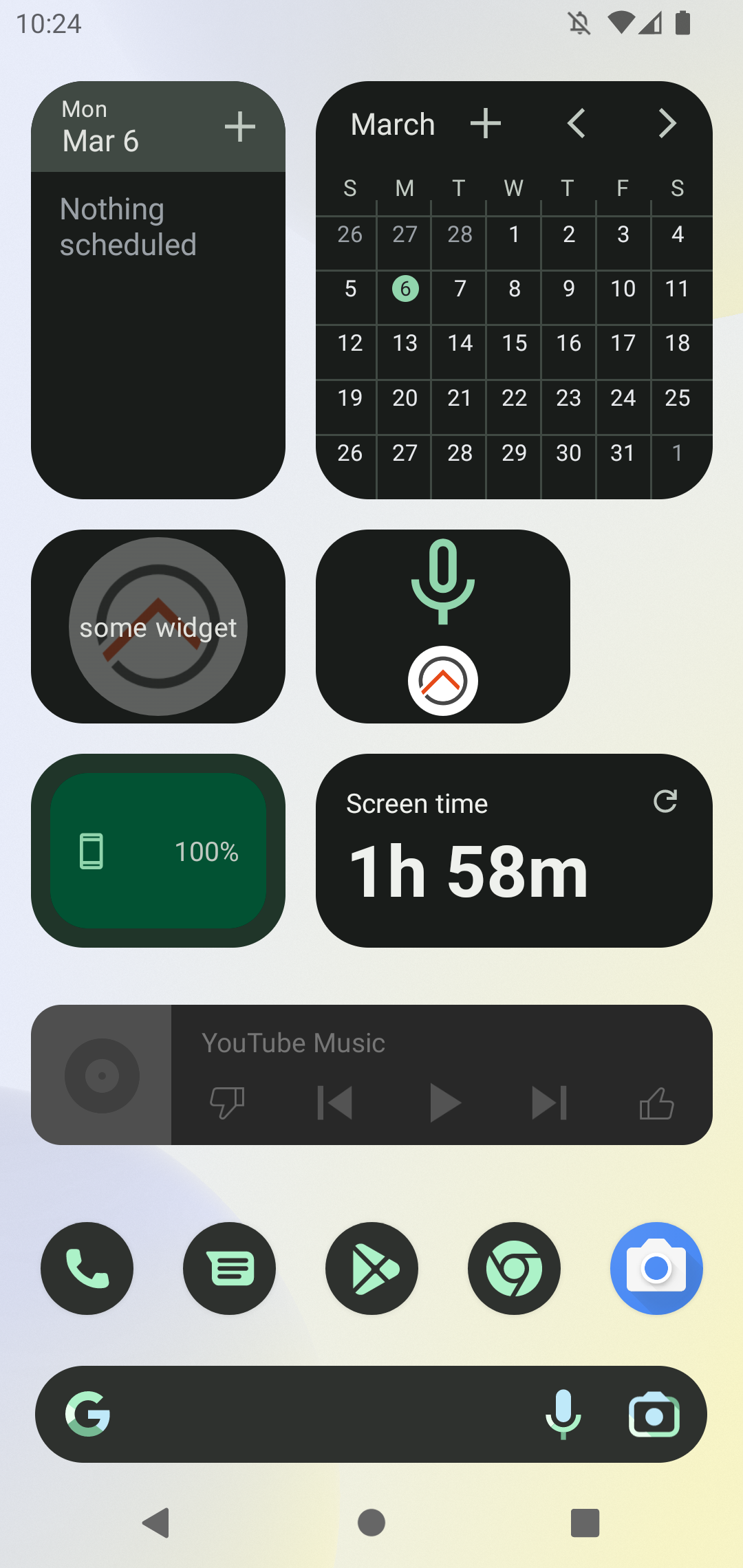Go back to the previous month
743x1568 pixels.
(x=577, y=124)
